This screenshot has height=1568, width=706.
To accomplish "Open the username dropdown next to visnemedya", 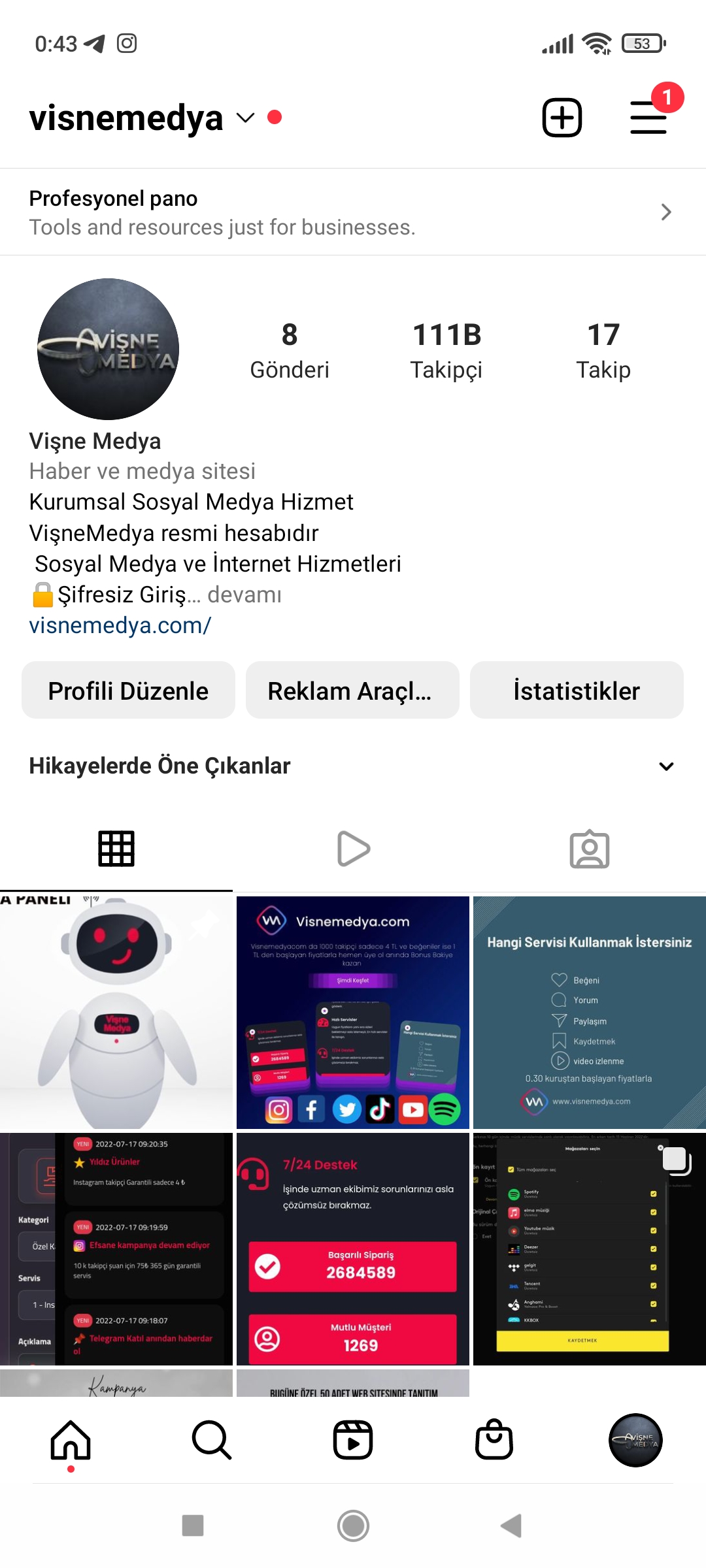I will click(x=244, y=118).
